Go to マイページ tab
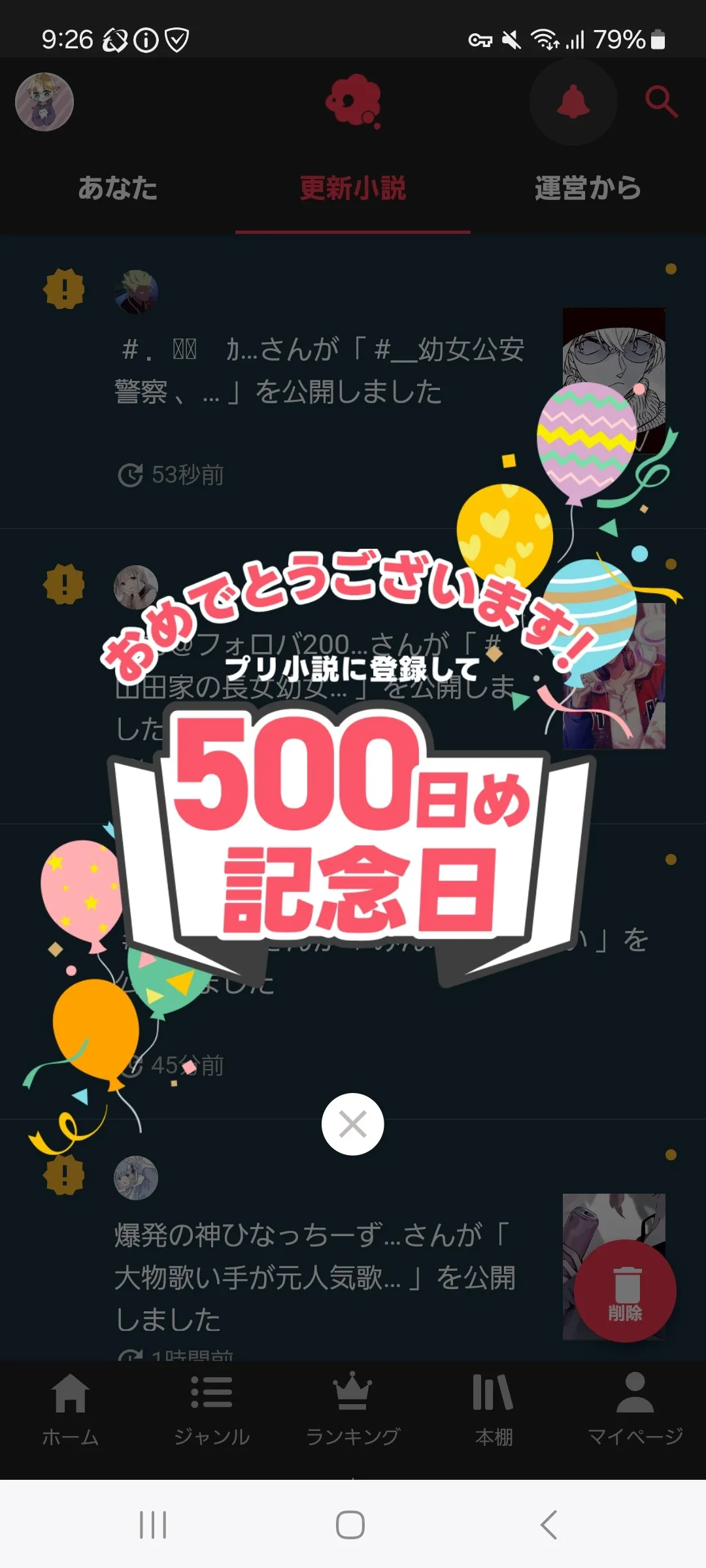The width and height of the screenshot is (706, 1568). tap(635, 1408)
